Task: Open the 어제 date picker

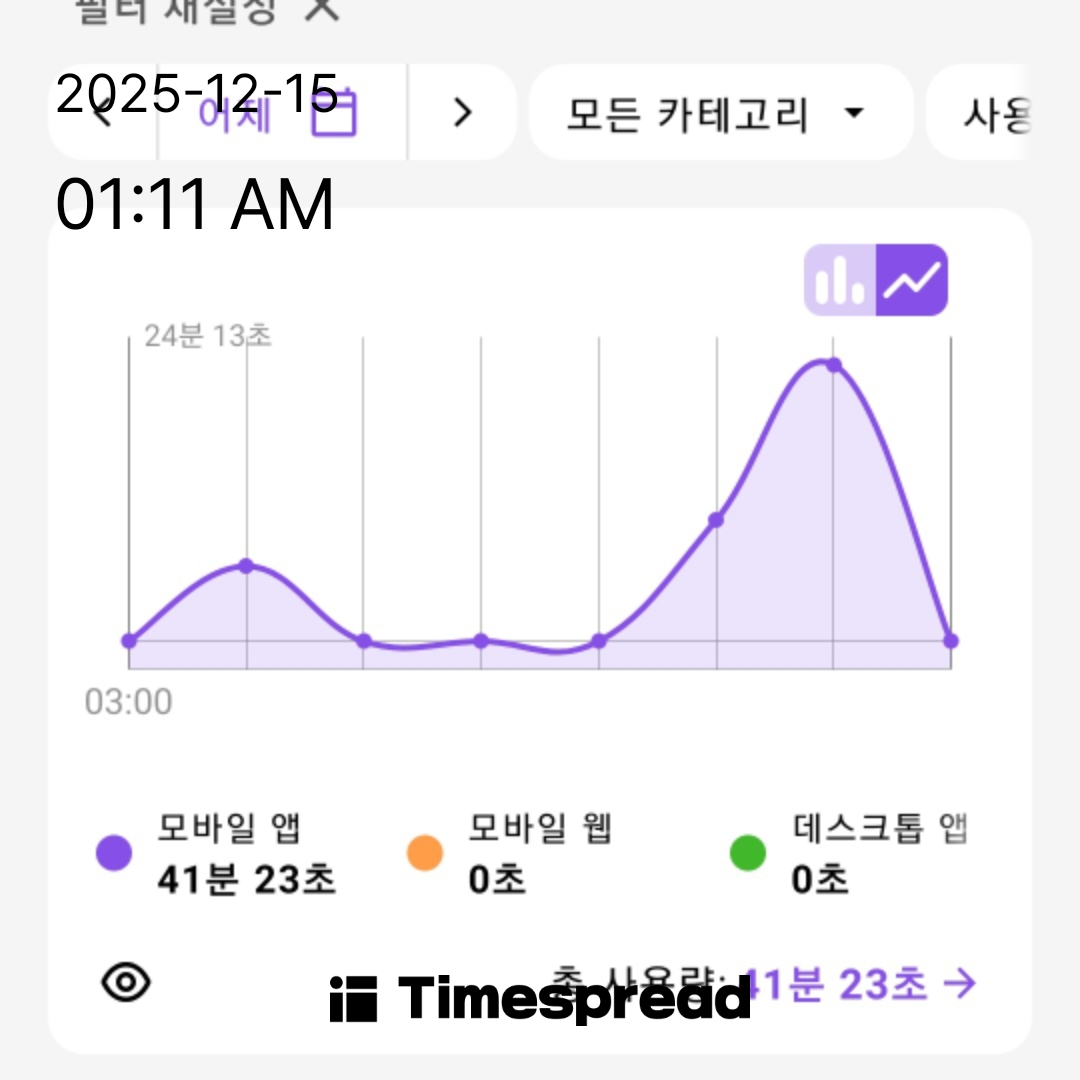Action: 280,114
